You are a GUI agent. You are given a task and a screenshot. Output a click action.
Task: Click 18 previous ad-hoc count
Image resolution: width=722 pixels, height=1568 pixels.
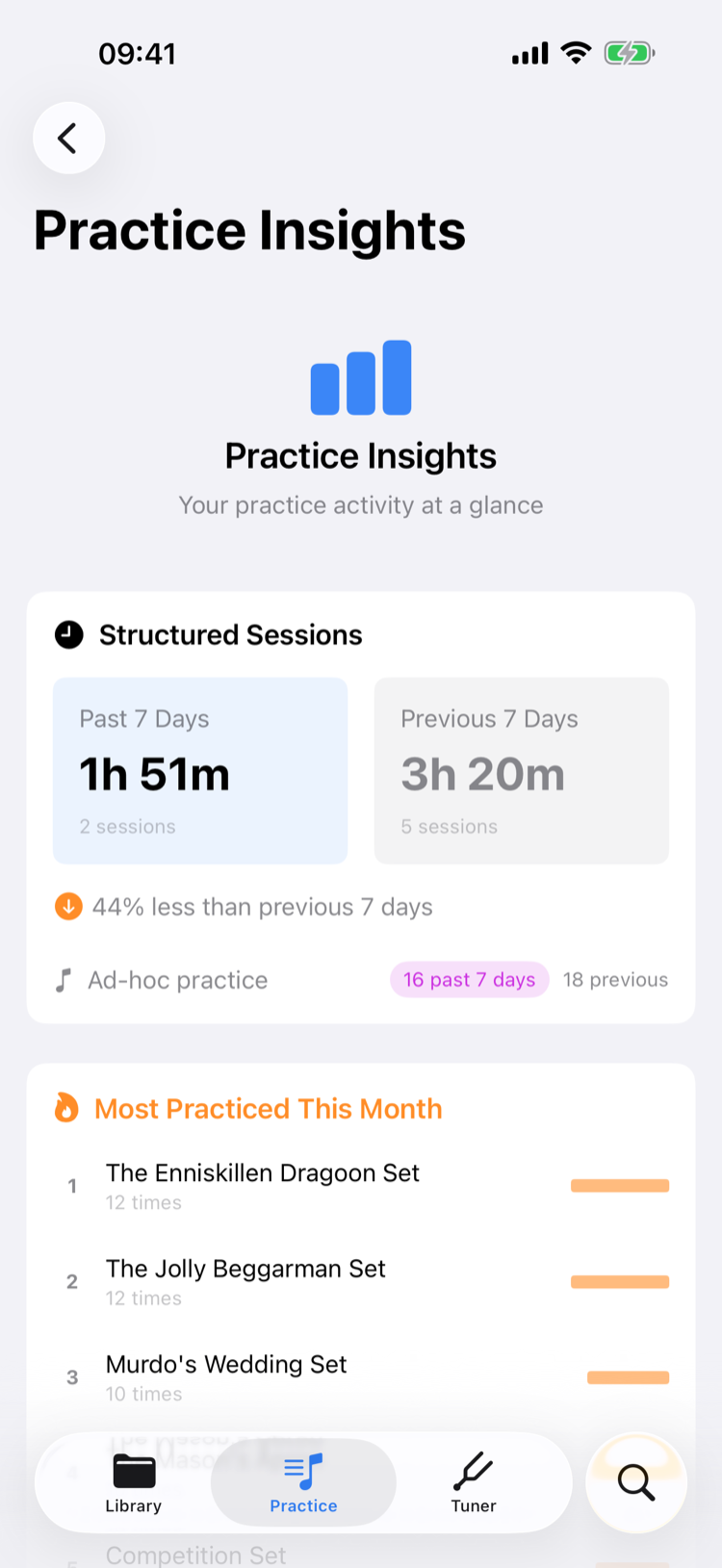click(615, 979)
